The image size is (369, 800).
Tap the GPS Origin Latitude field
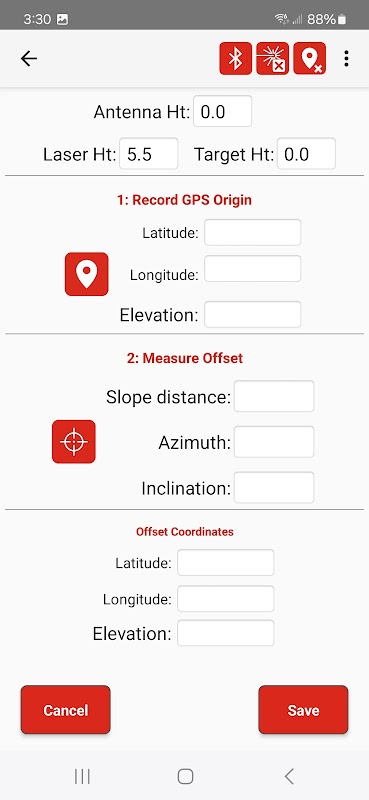tap(253, 233)
